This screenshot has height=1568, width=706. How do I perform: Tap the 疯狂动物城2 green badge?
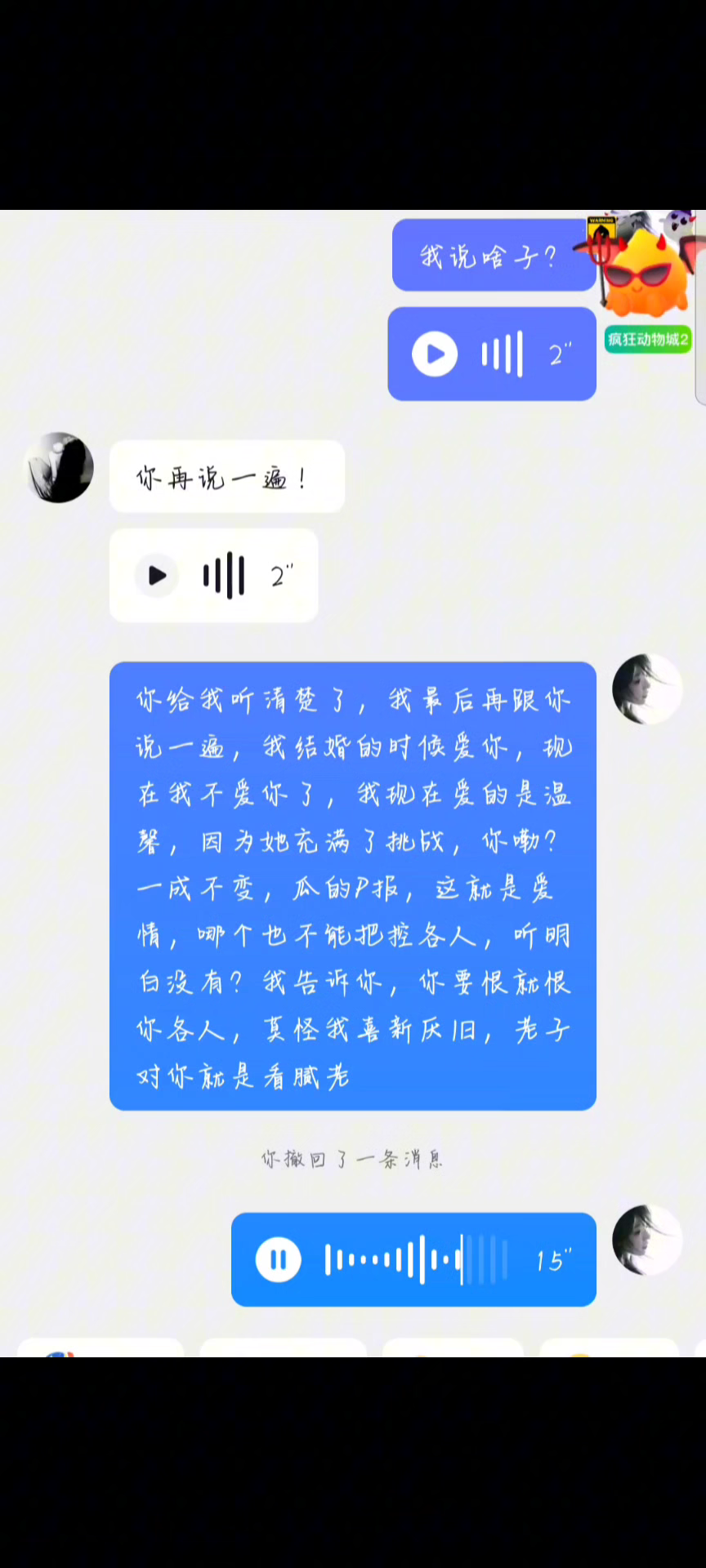[648, 339]
